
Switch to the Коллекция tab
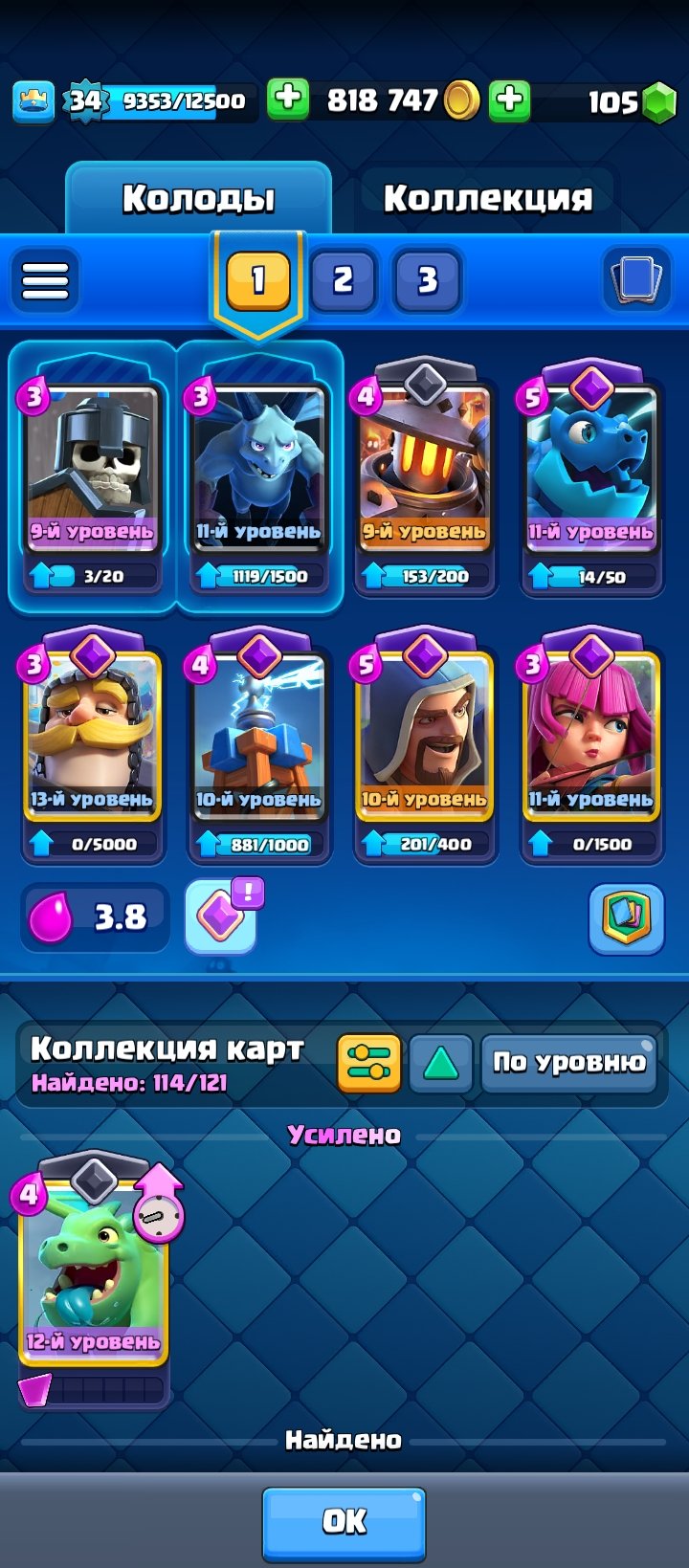click(487, 198)
